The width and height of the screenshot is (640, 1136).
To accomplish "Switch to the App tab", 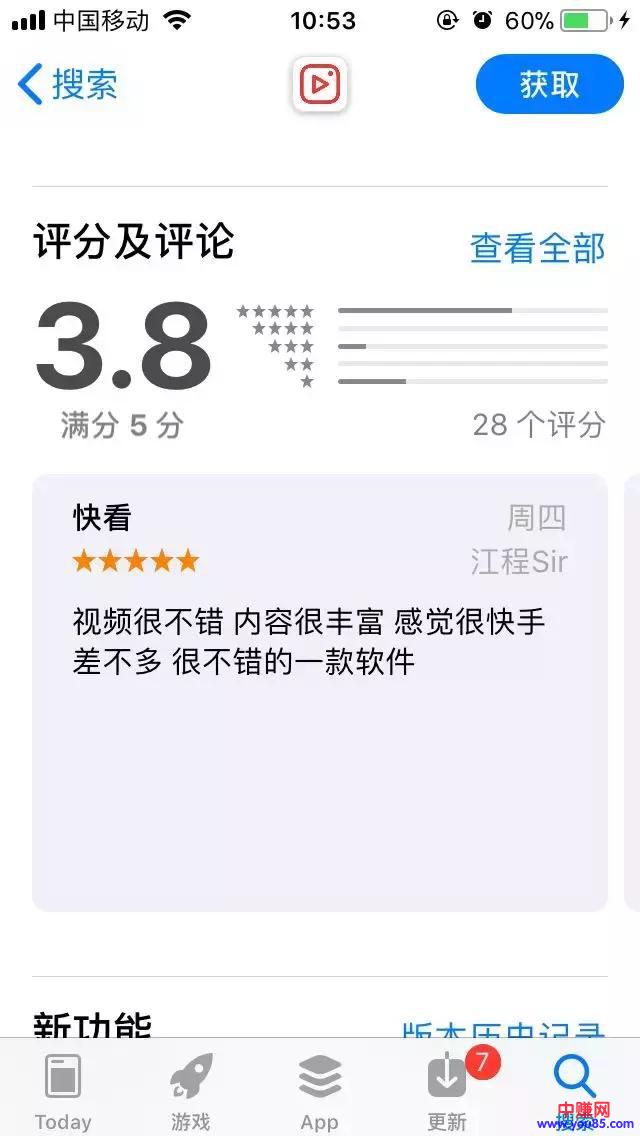I will point(319,1092).
